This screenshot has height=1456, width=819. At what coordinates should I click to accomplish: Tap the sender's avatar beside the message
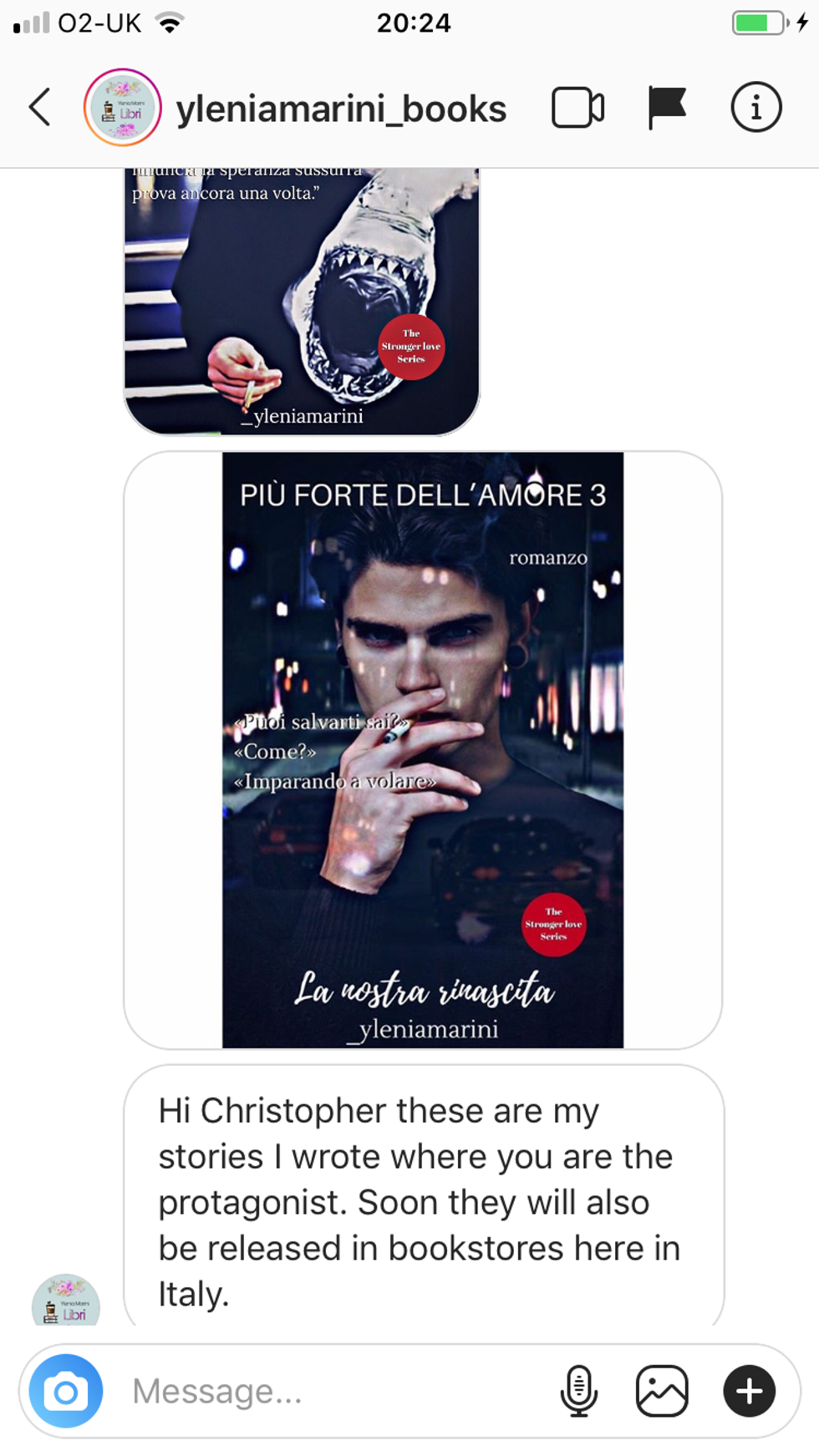click(66, 1301)
